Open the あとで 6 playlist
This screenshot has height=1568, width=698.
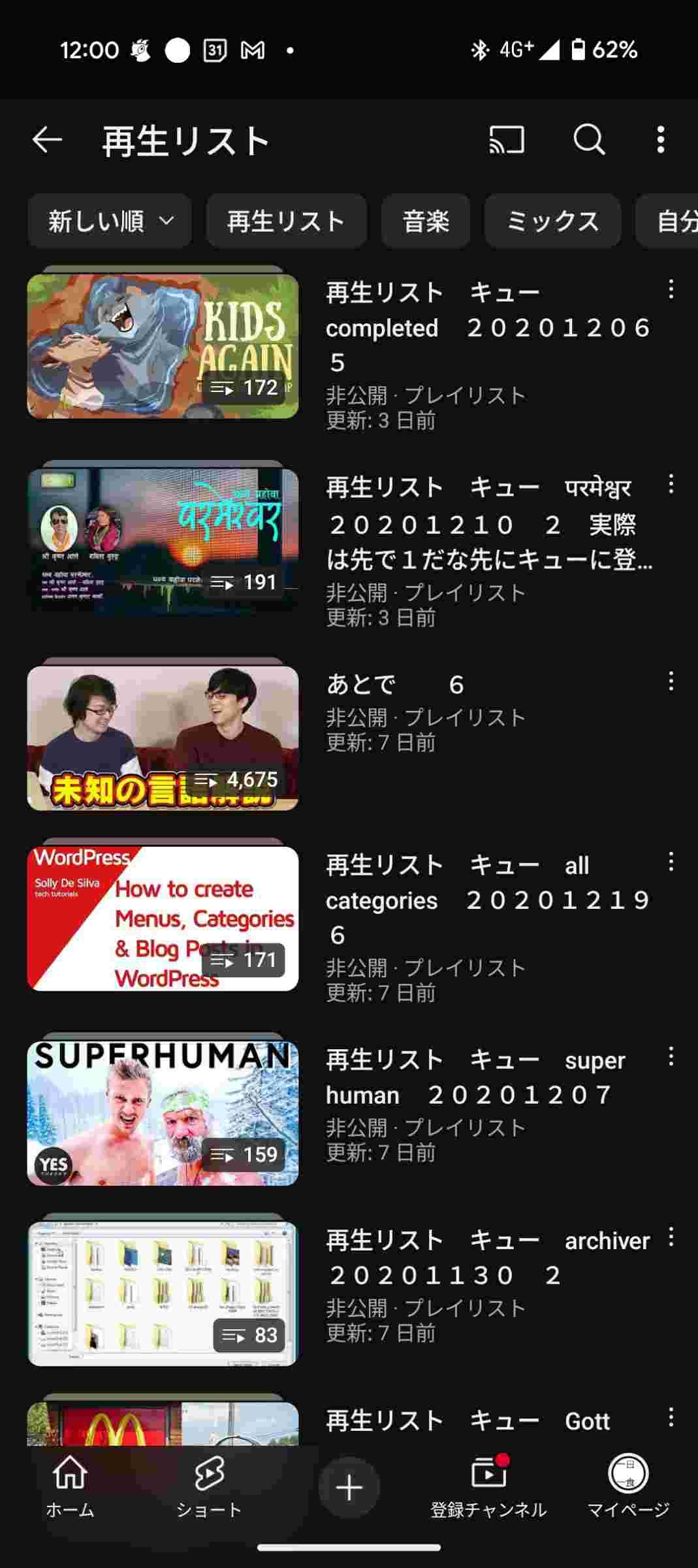coord(163,738)
